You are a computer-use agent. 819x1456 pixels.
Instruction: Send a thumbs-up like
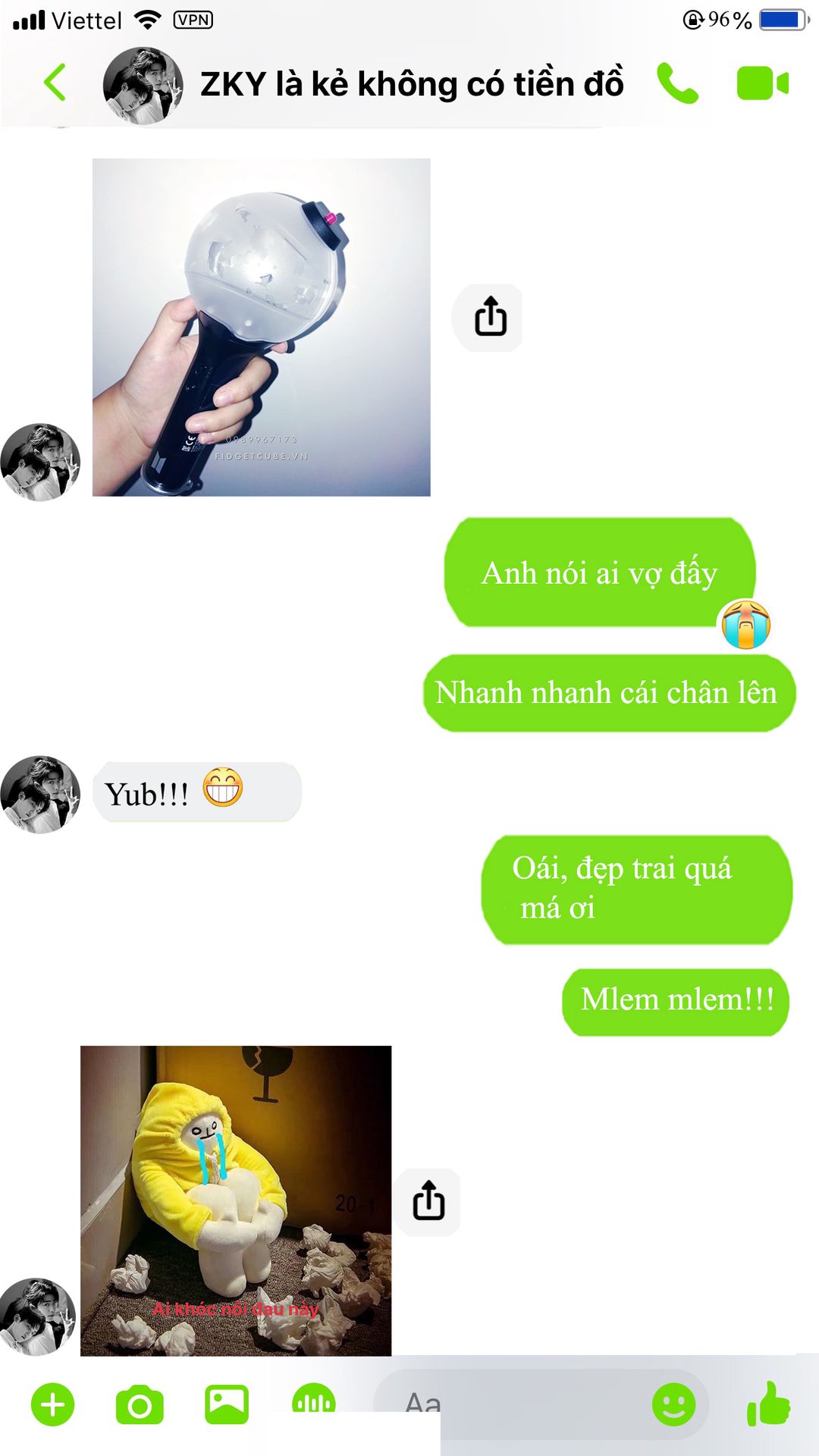click(x=769, y=1404)
